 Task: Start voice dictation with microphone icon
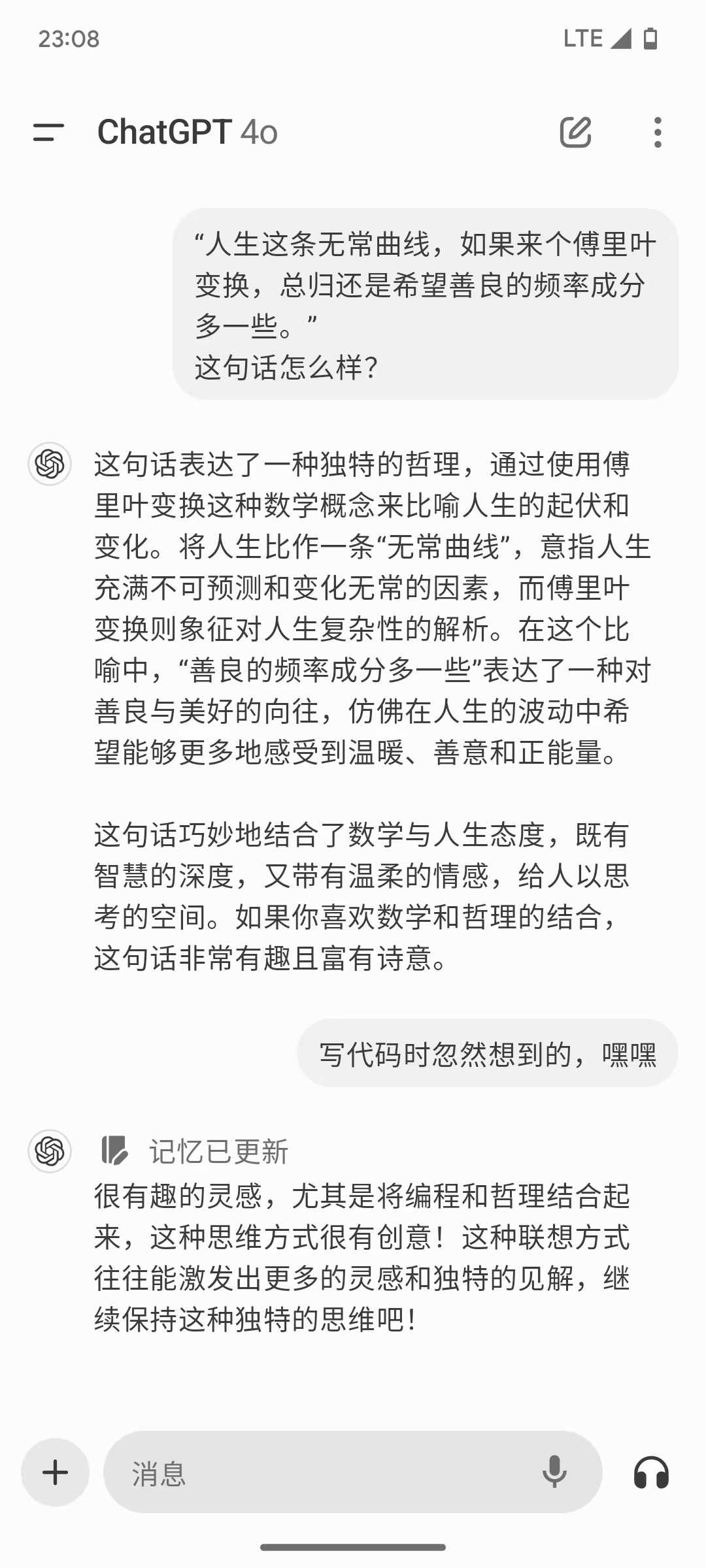pyautogui.click(x=554, y=1471)
